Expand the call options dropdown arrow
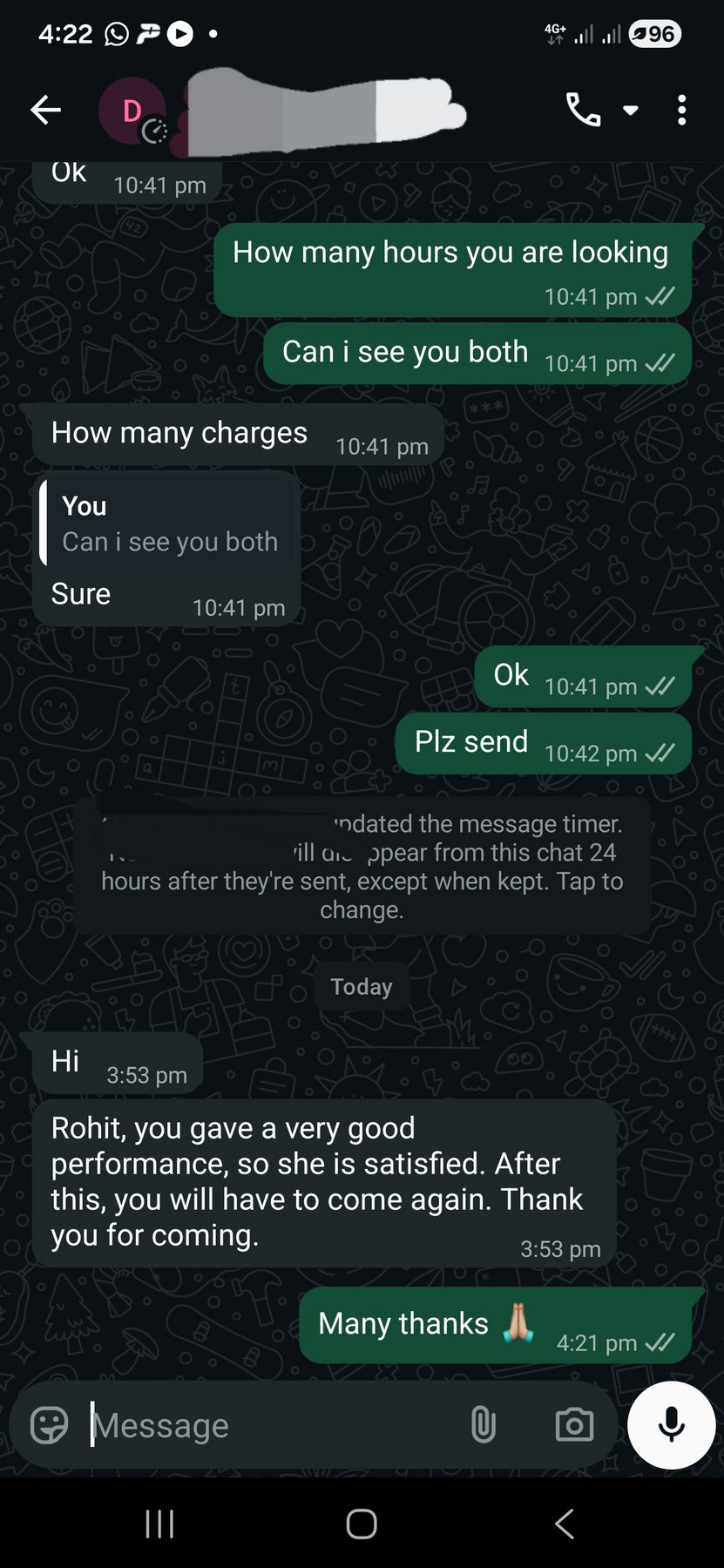Screen dimensions: 724x1568 pos(630,110)
